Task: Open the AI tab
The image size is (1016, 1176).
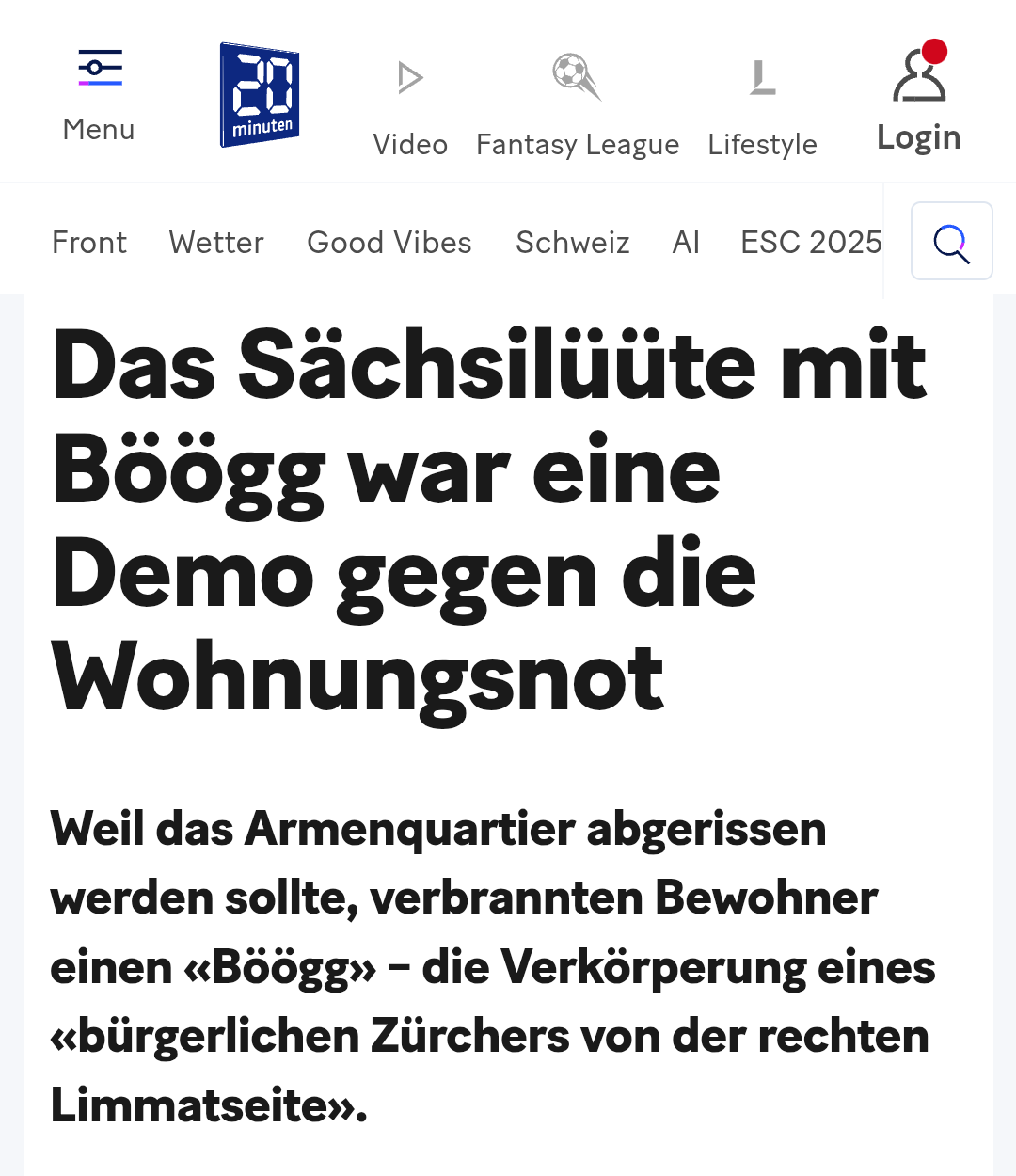Action: pyautogui.click(x=686, y=243)
